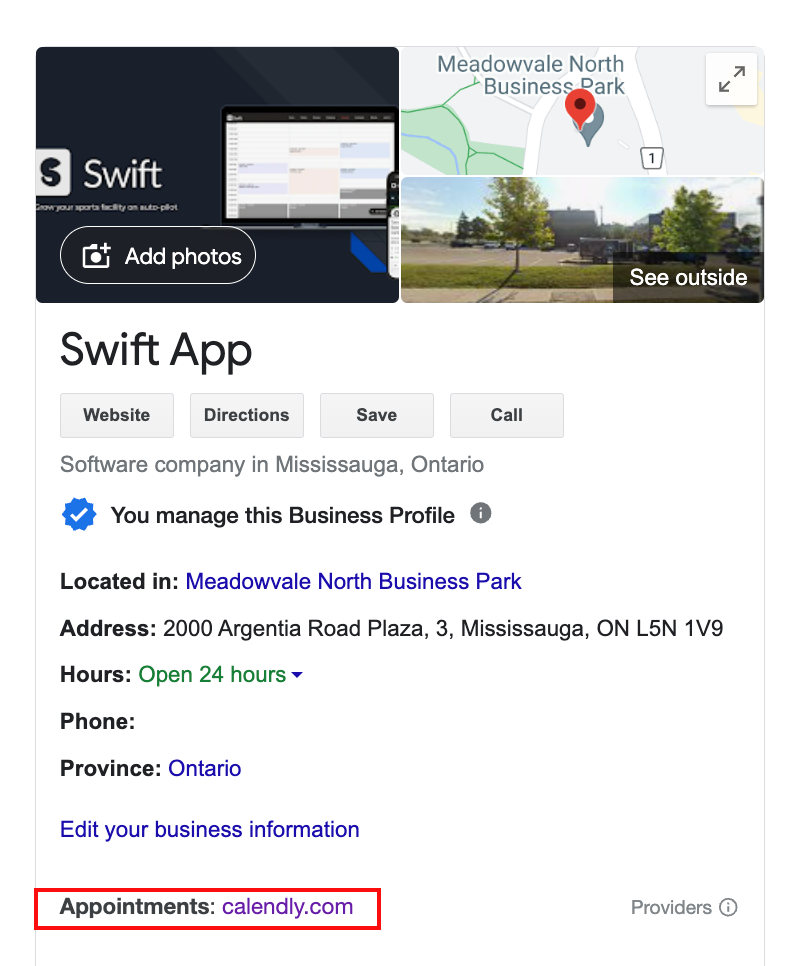The height and width of the screenshot is (966, 802).
Task: Expand the map view
Action: tap(731, 79)
